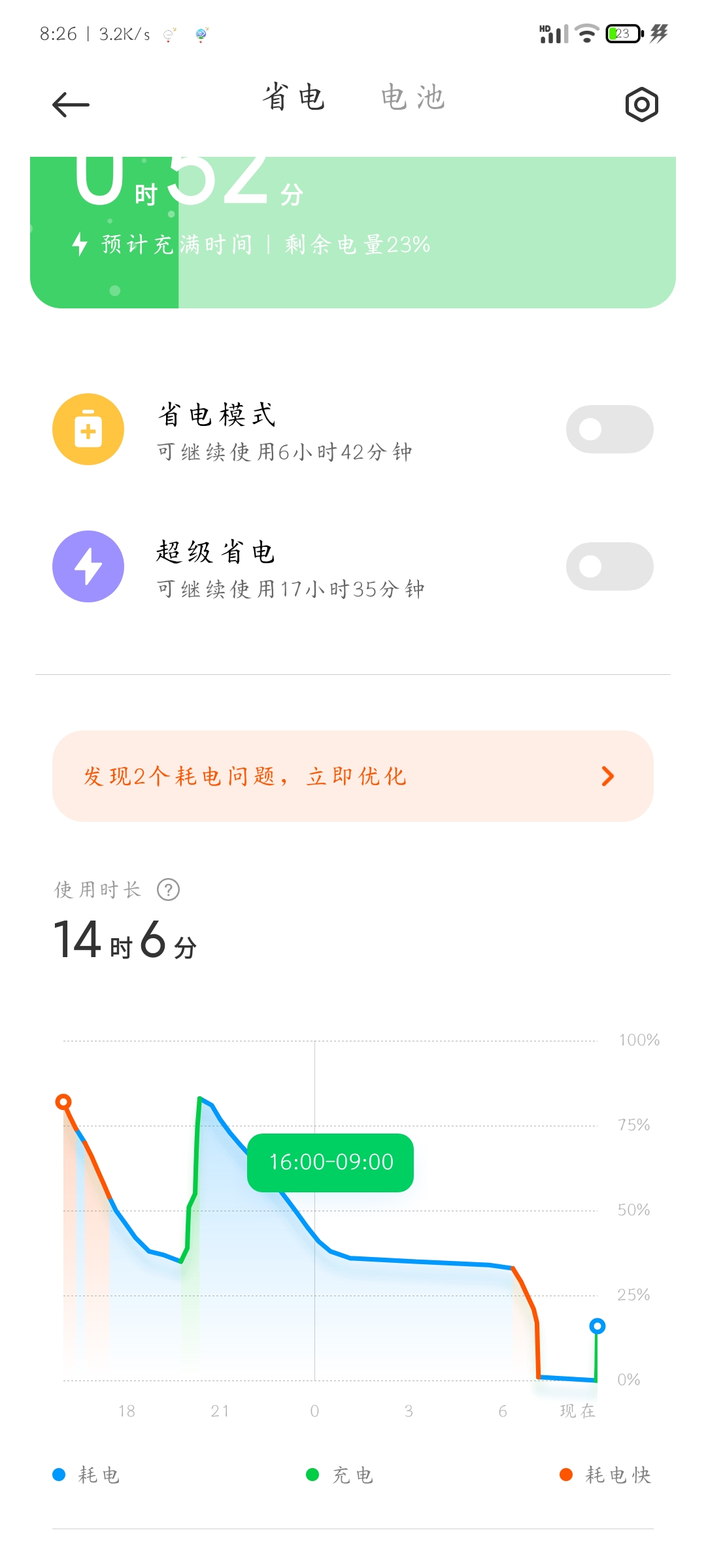Tap the help icon beside 使用时长

169,890
